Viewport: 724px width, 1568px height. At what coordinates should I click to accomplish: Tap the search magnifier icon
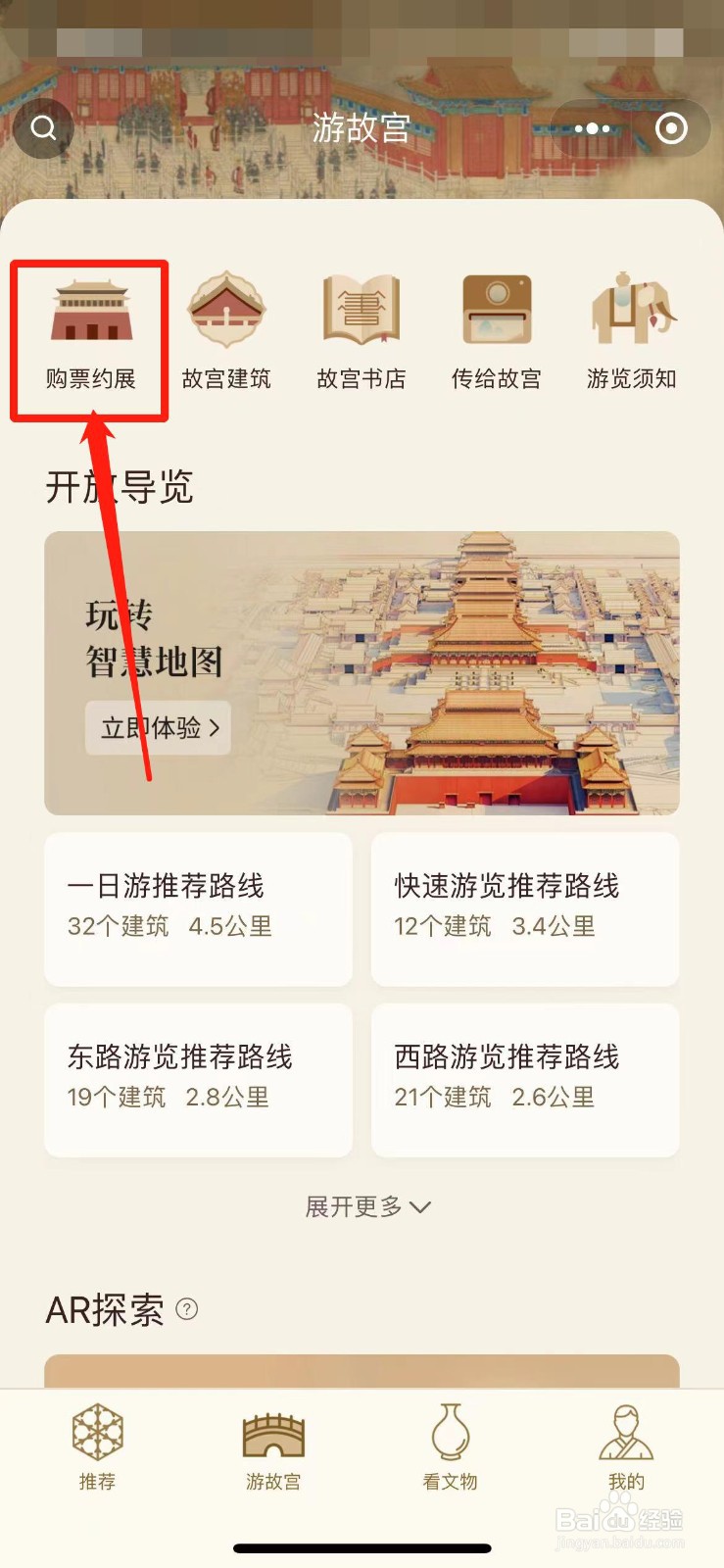click(x=43, y=127)
